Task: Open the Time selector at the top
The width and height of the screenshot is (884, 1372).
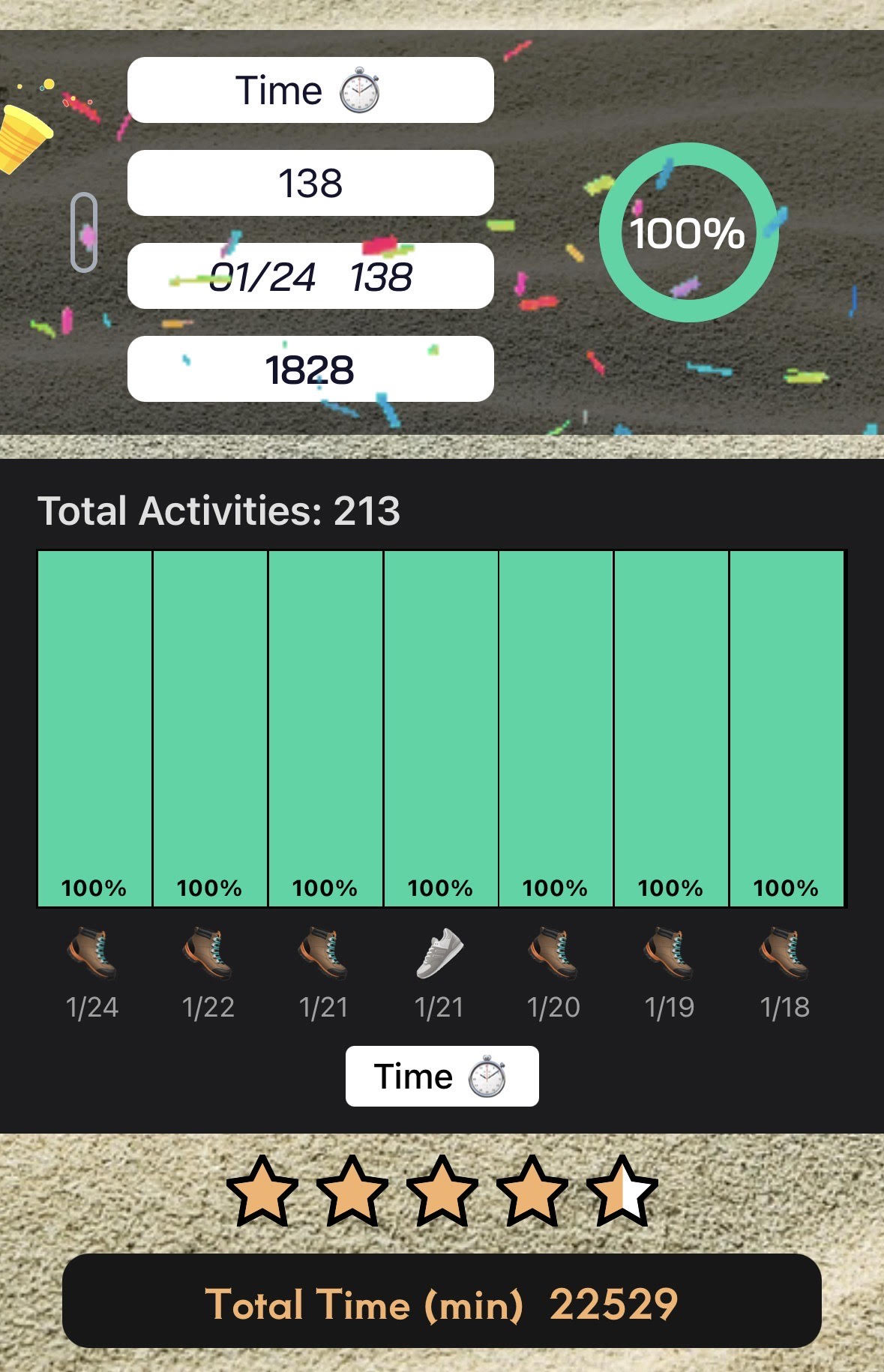Action: [310, 91]
